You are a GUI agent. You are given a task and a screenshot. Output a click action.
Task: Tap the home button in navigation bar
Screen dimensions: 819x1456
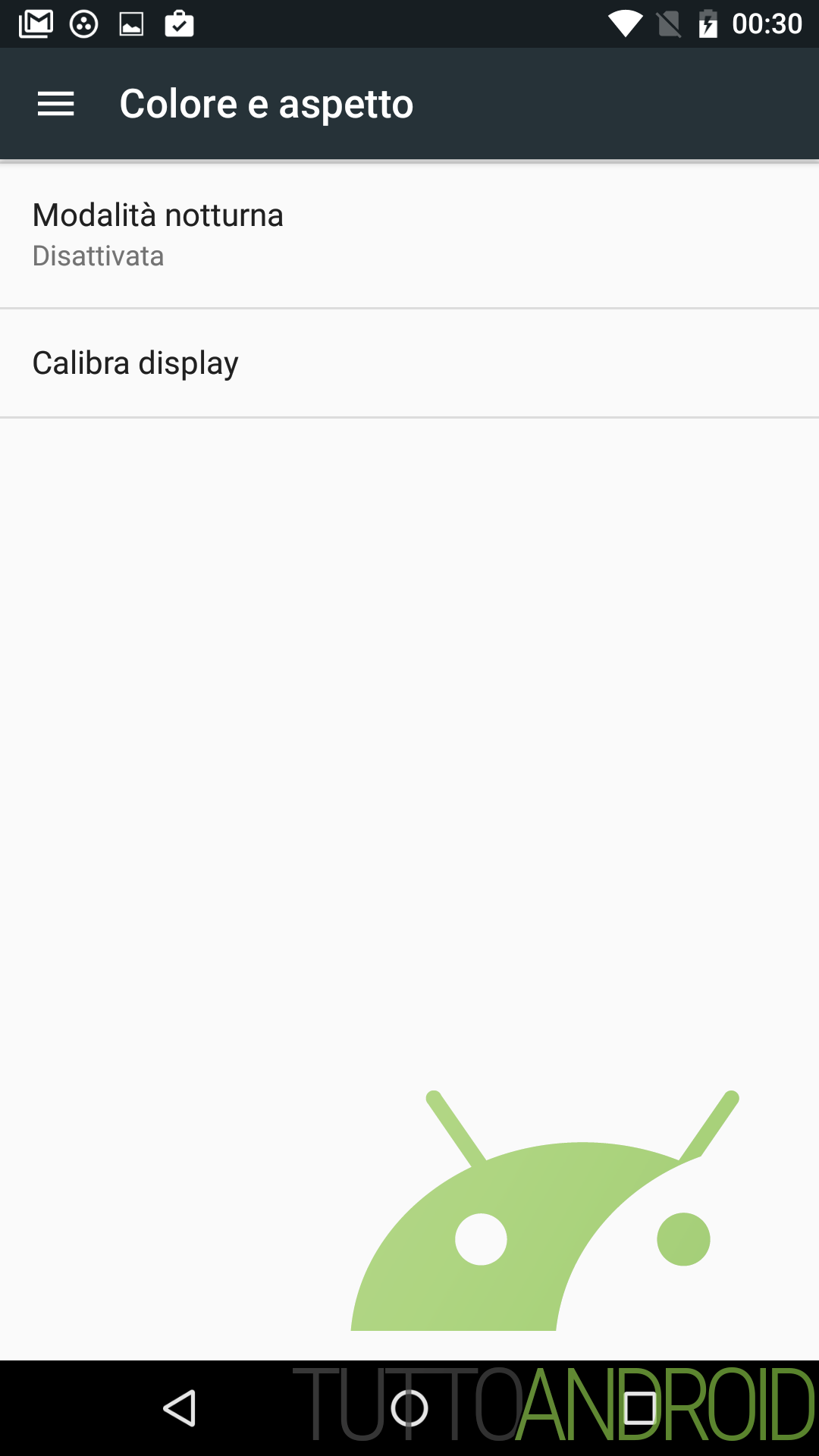point(409,1408)
